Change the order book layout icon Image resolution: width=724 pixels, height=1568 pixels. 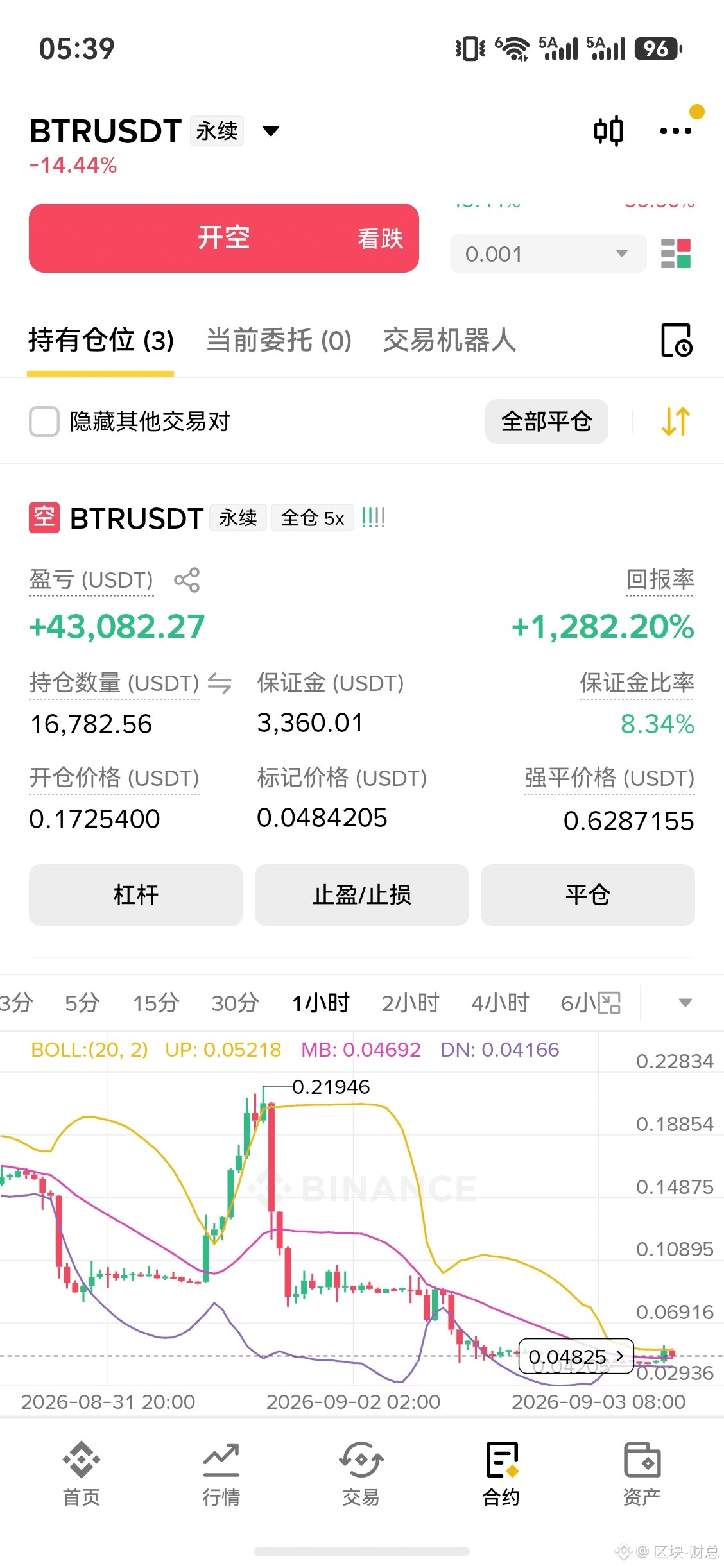(x=676, y=253)
